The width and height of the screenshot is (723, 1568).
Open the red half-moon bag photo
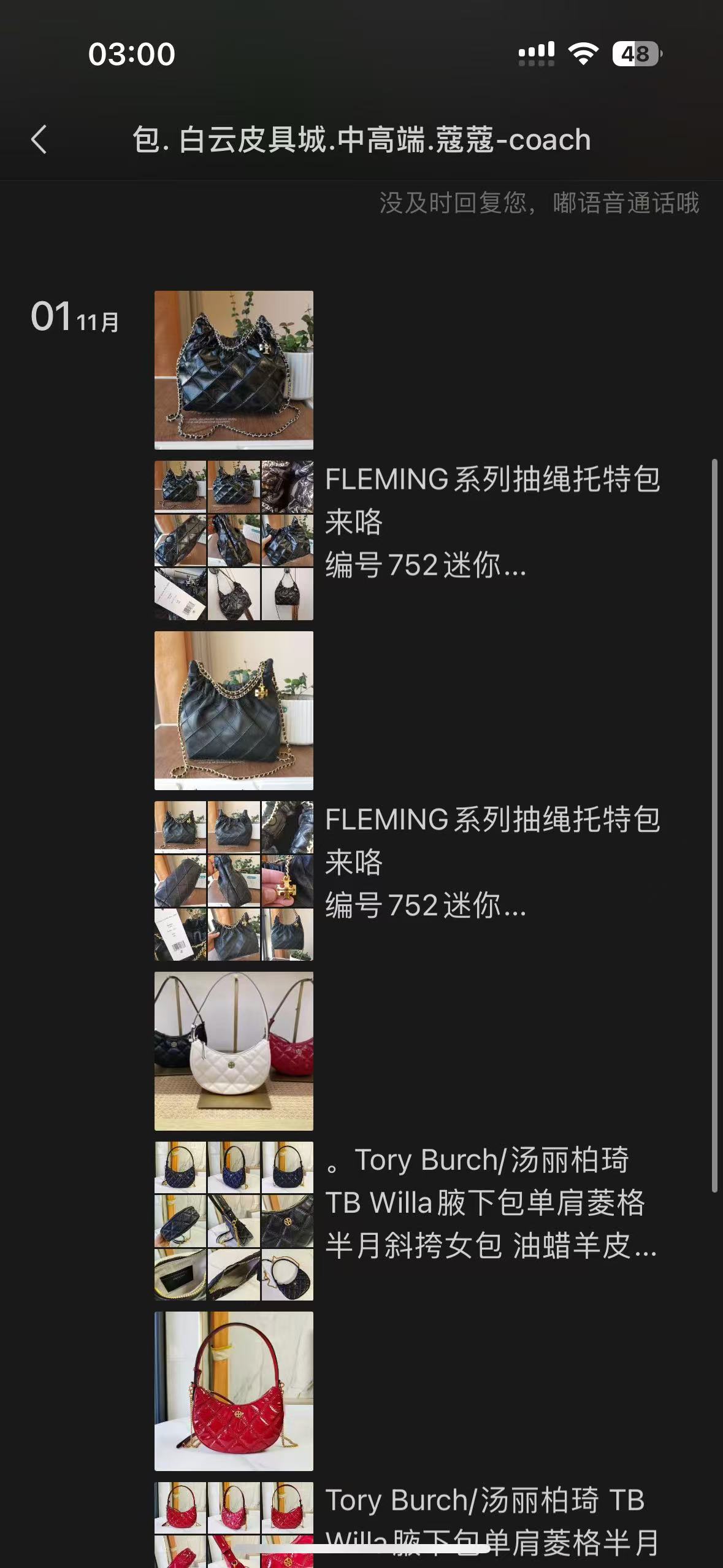coord(234,1391)
